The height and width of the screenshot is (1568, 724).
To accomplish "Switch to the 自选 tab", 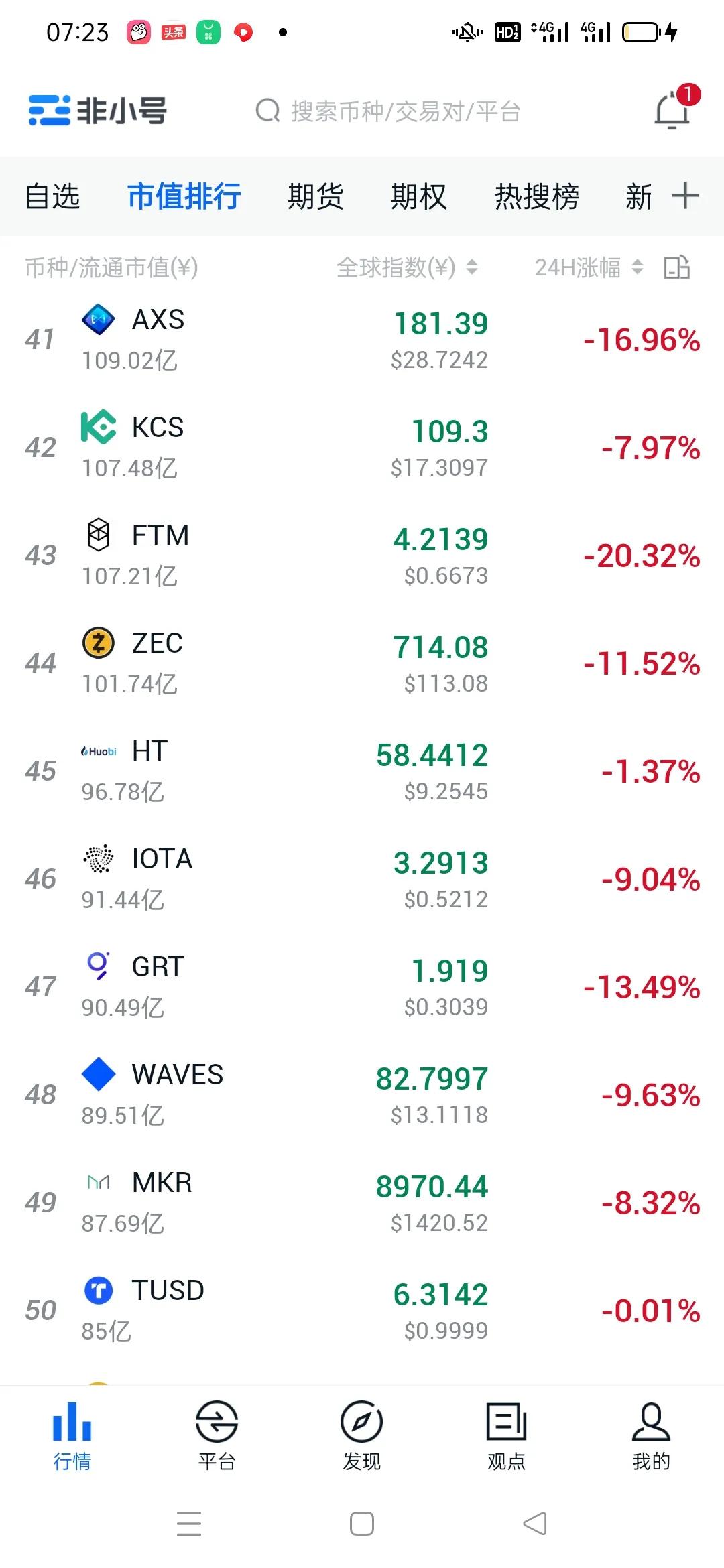I will click(x=52, y=197).
